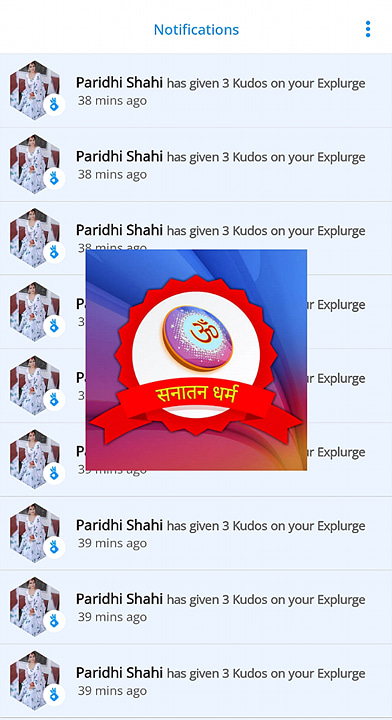
Task: Open the bottommost Paridhi Shahi Kudos notification
Action: click(x=196, y=681)
